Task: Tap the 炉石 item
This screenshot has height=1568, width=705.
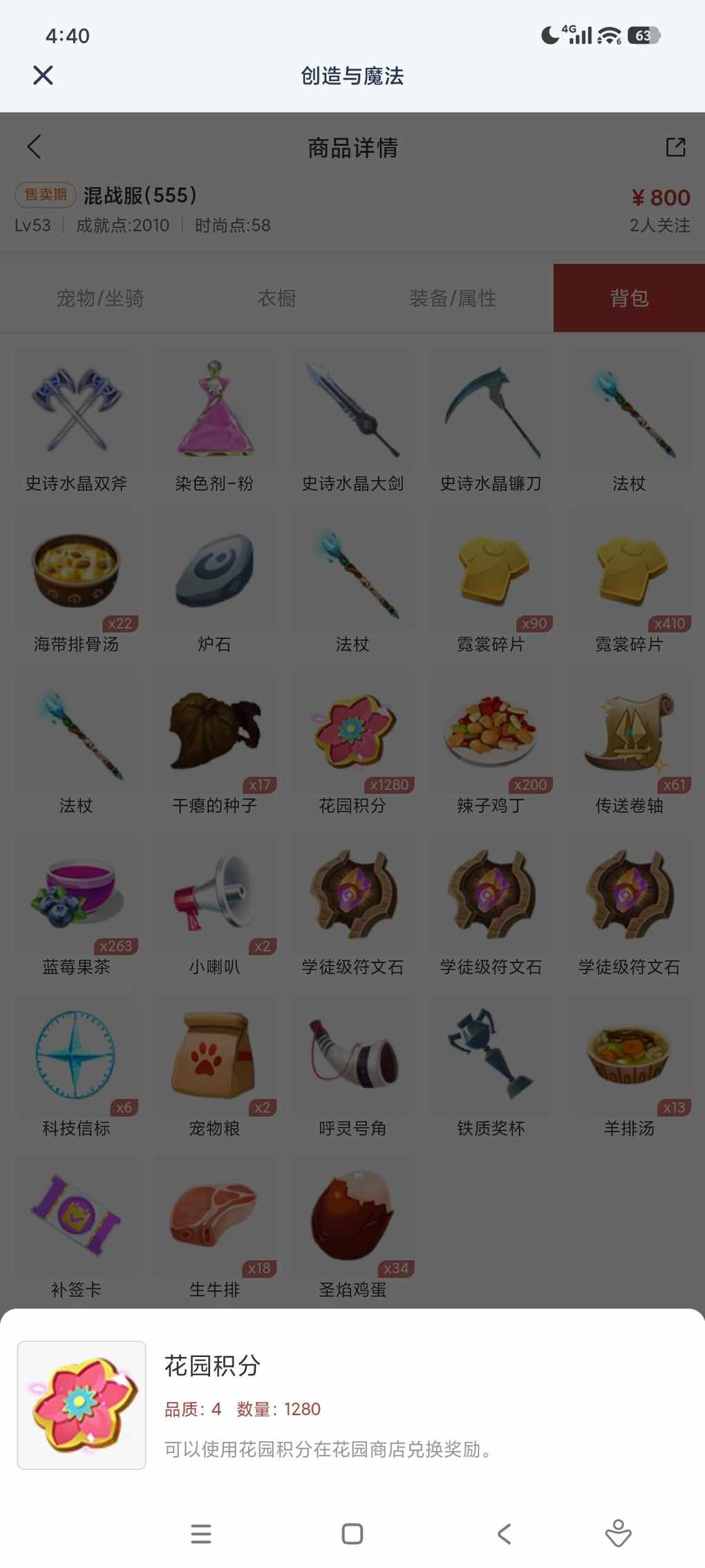Action: pyautogui.click(x=214, y=583)
